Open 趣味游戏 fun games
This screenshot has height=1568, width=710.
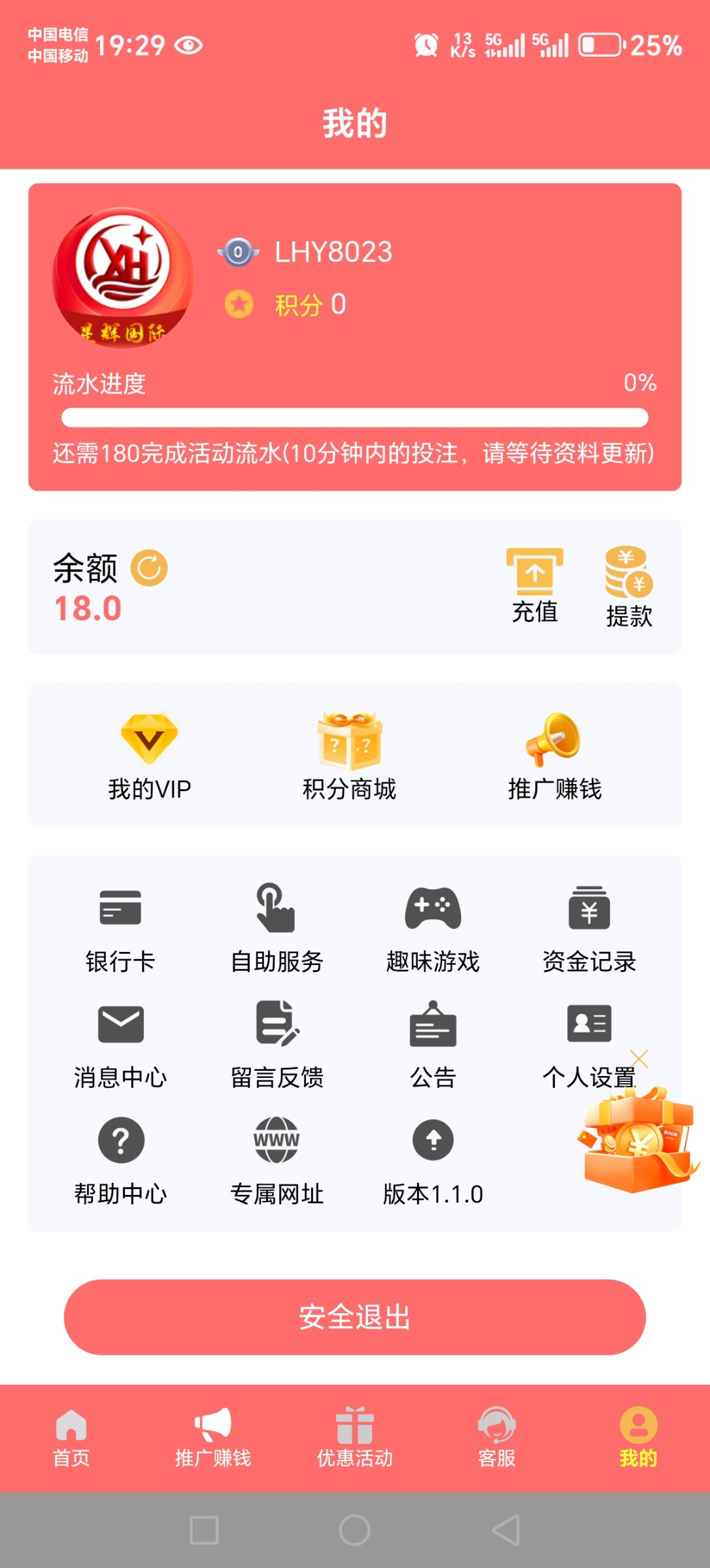(433, 928)
